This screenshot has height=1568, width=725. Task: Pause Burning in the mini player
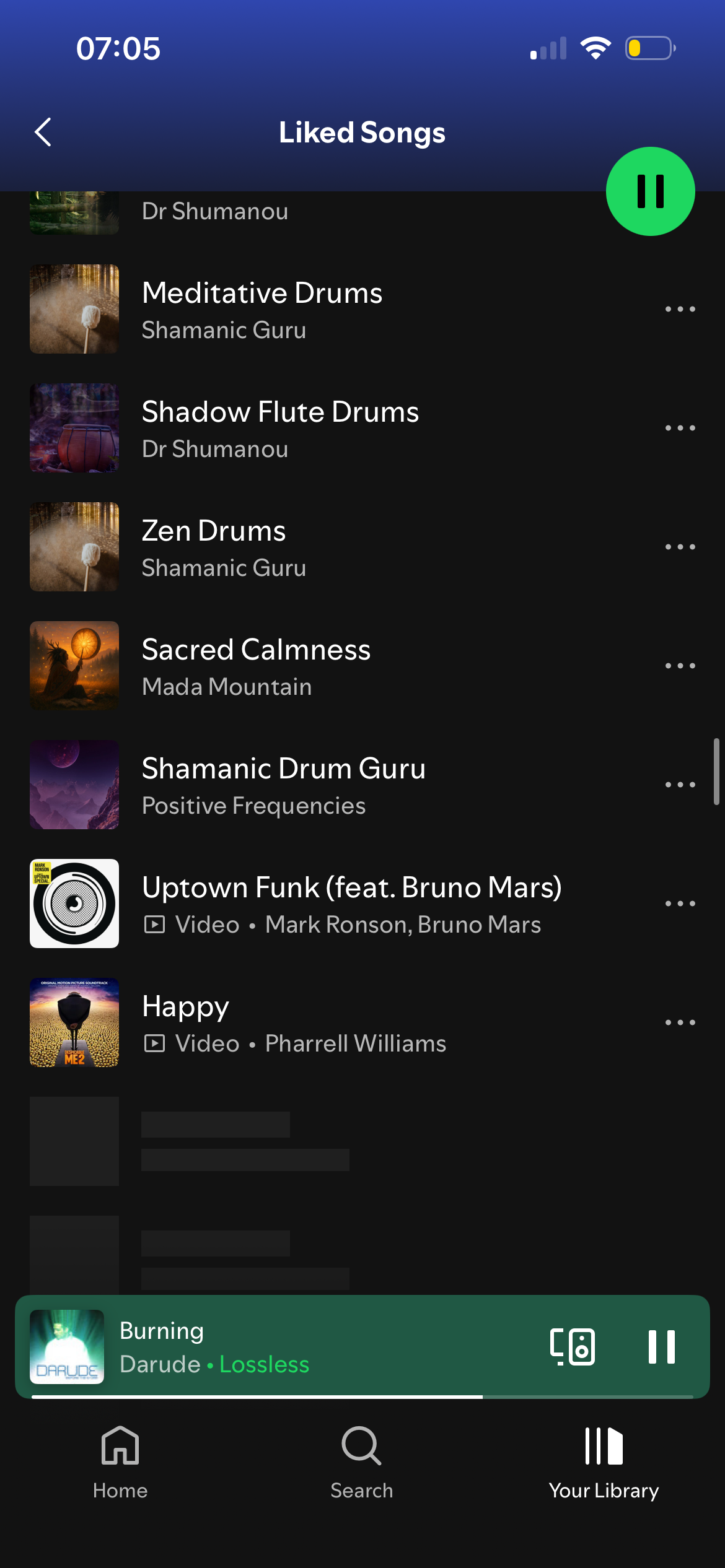[661, 1346]
